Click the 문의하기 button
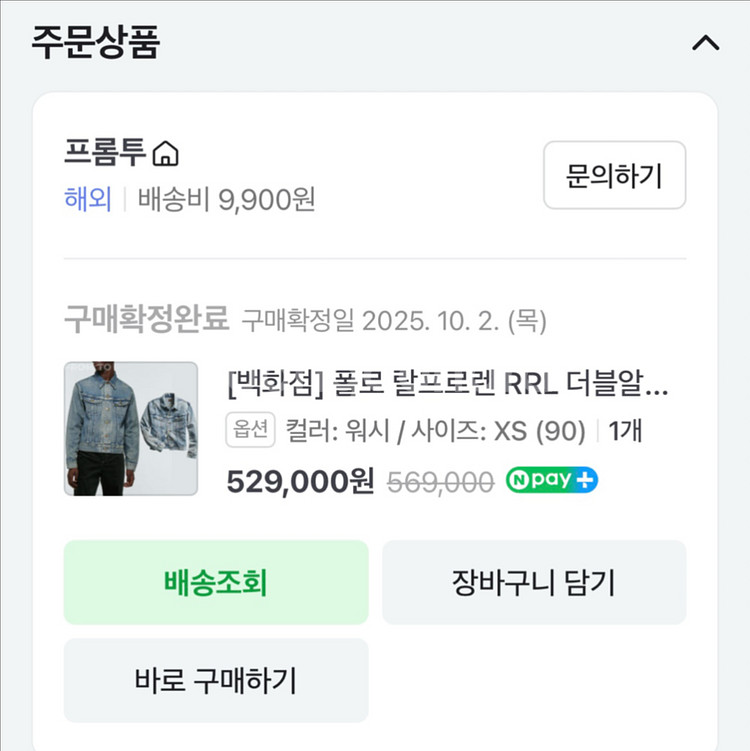Image resolution: width=750 pixels, height=751 pixels. [x=614, y=175]
